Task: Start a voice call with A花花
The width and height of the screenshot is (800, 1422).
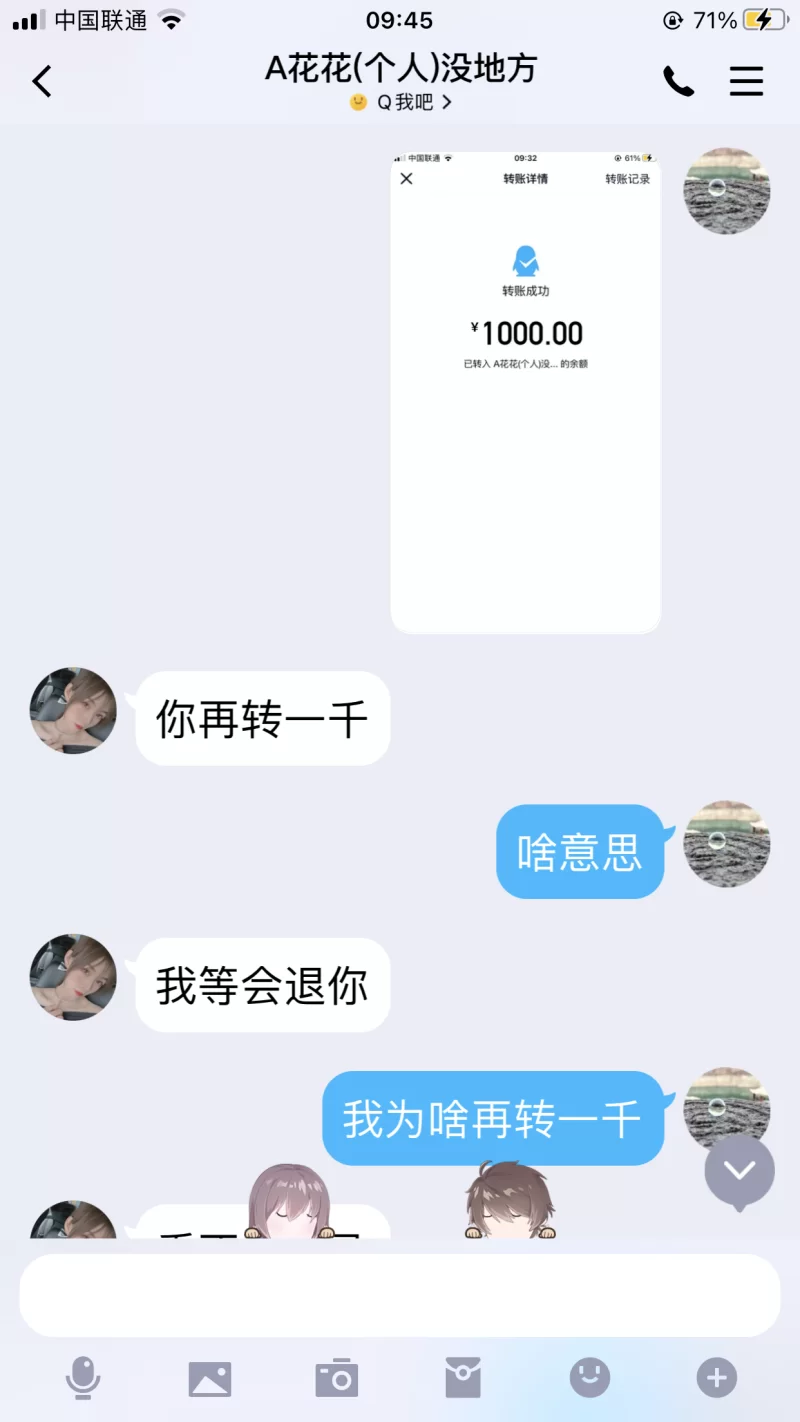Action: [x=678, y=81]
